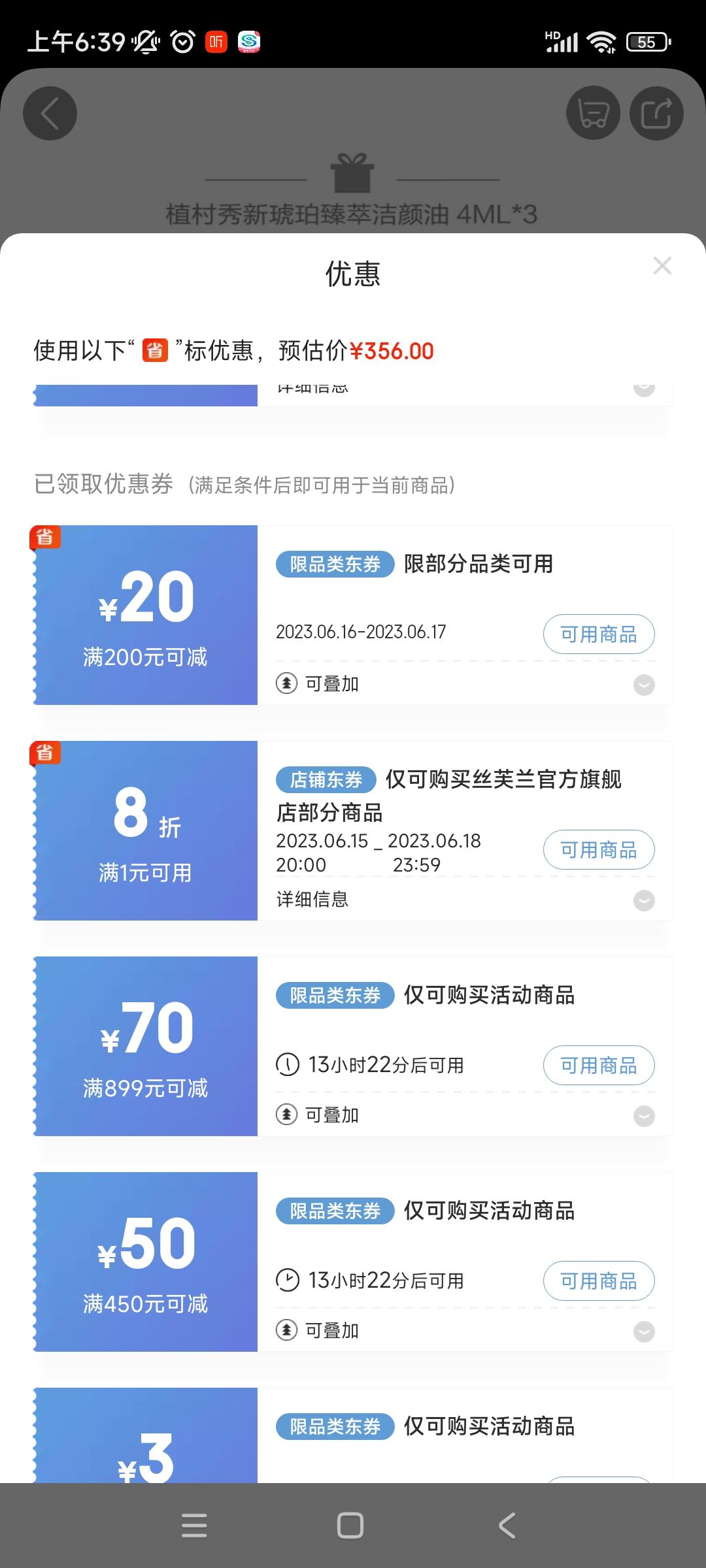Tap the system back button
The width and height of the screenshot is (706, 1568).
coord(507,1526)
